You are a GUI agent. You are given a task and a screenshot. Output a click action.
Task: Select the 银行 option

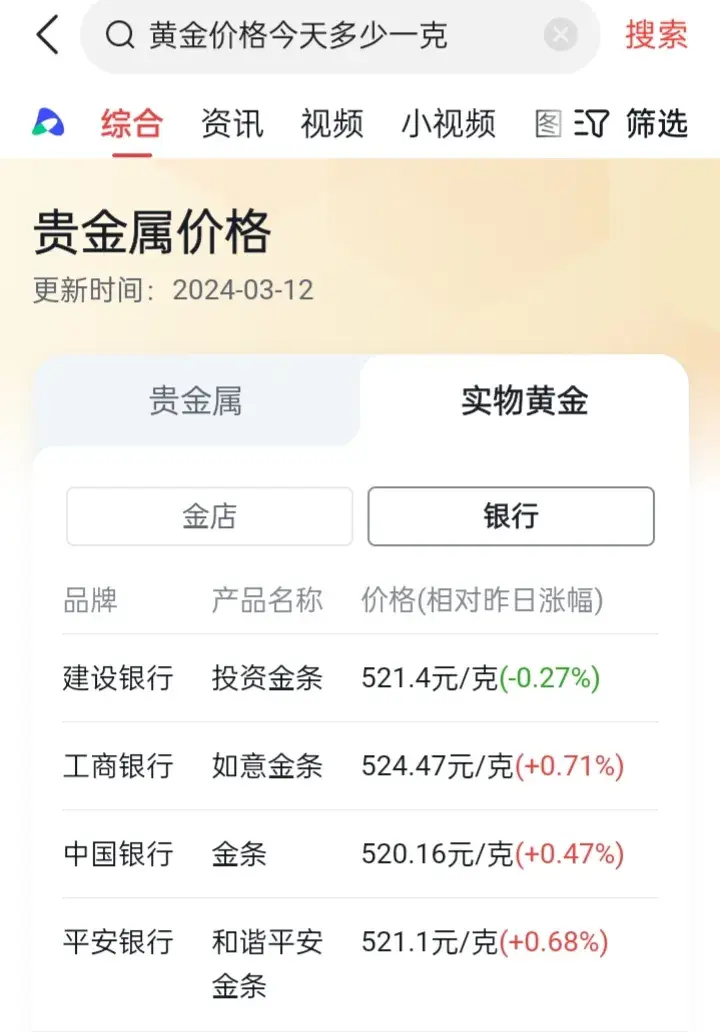[x=511, y=516]
